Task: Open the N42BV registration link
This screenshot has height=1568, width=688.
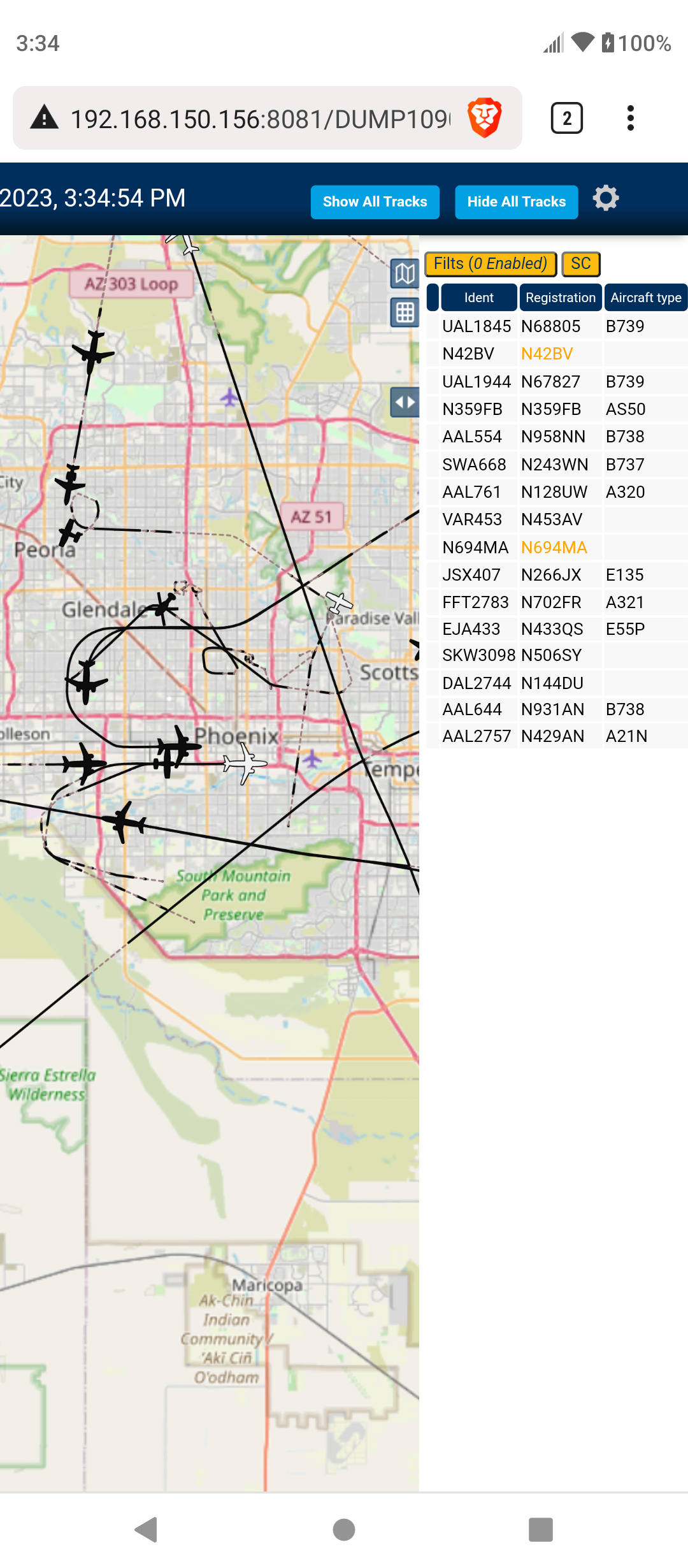Action: 547,354
